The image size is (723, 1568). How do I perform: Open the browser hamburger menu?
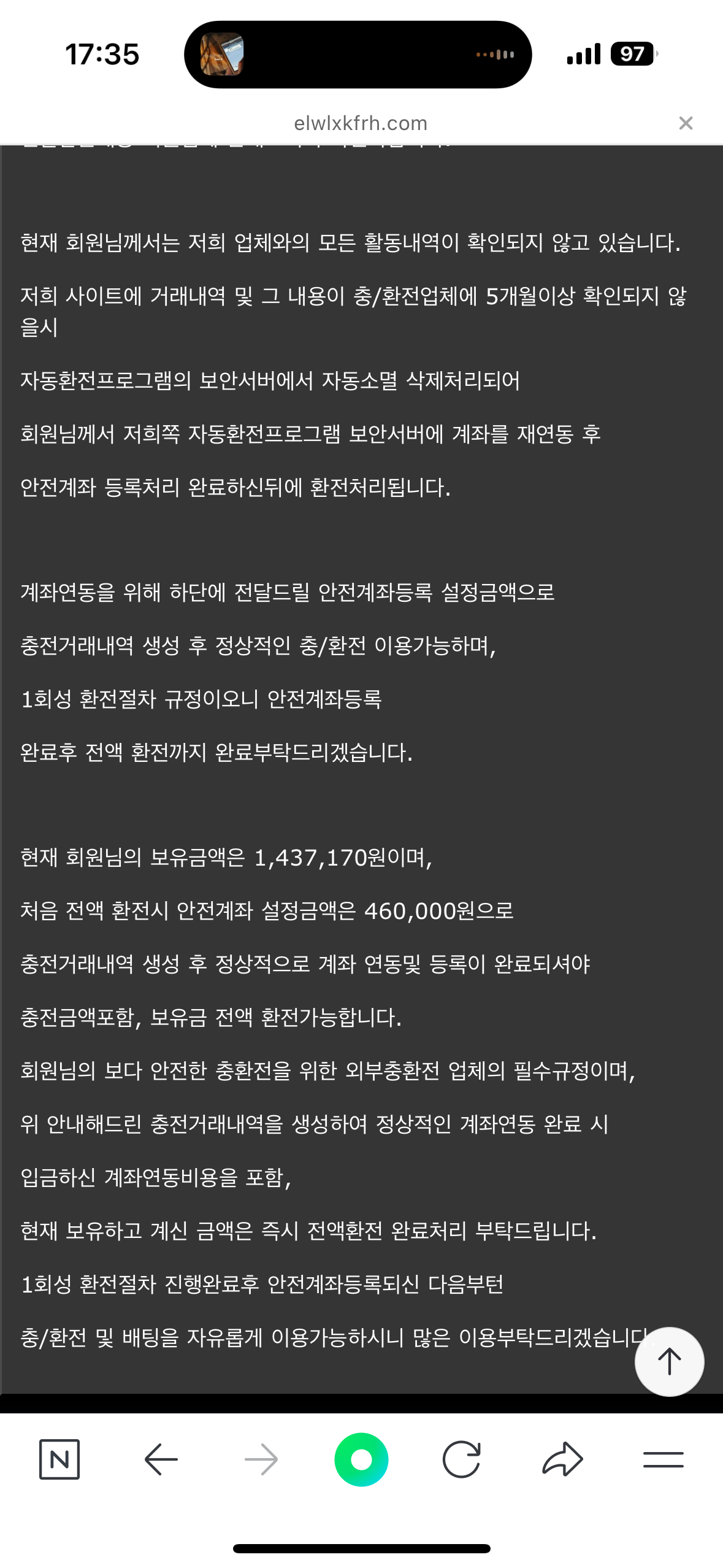coord(663,1459)
